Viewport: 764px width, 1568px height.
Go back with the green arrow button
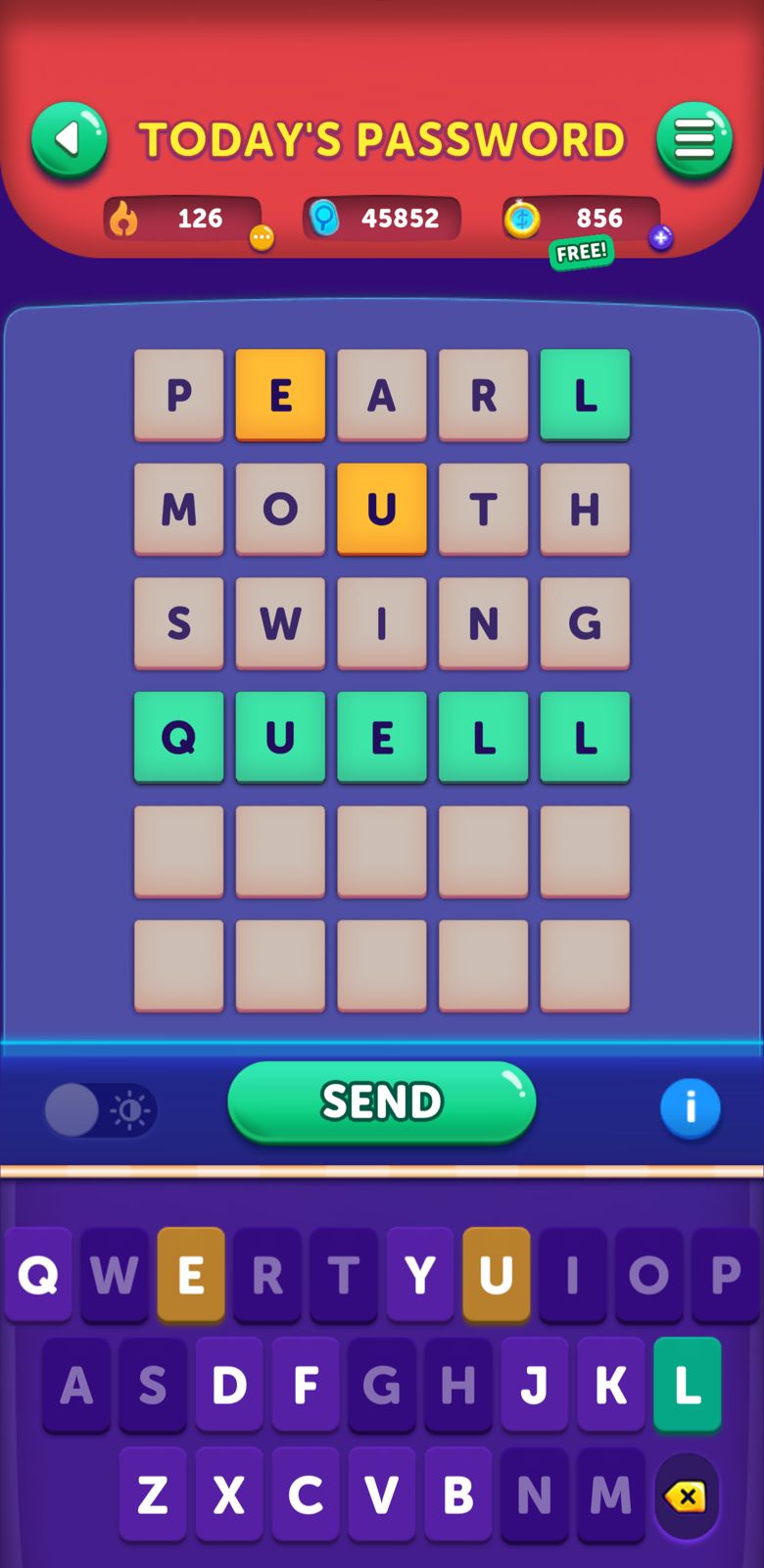[x=69, y=140]
